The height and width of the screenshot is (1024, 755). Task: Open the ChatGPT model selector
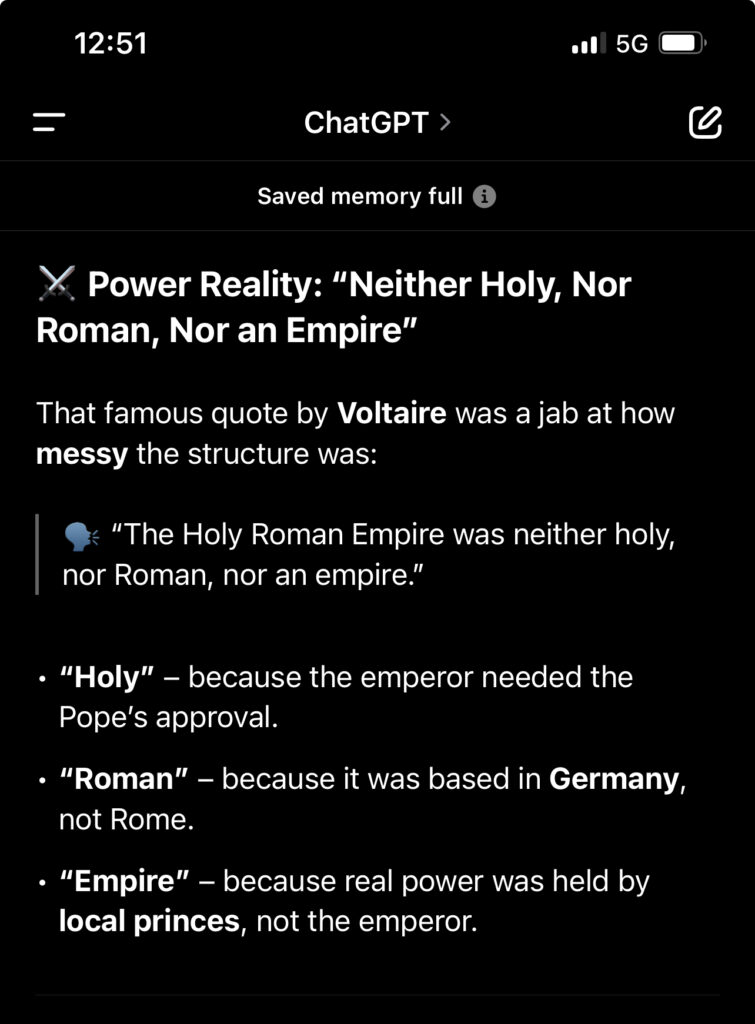tap(377, 123)
